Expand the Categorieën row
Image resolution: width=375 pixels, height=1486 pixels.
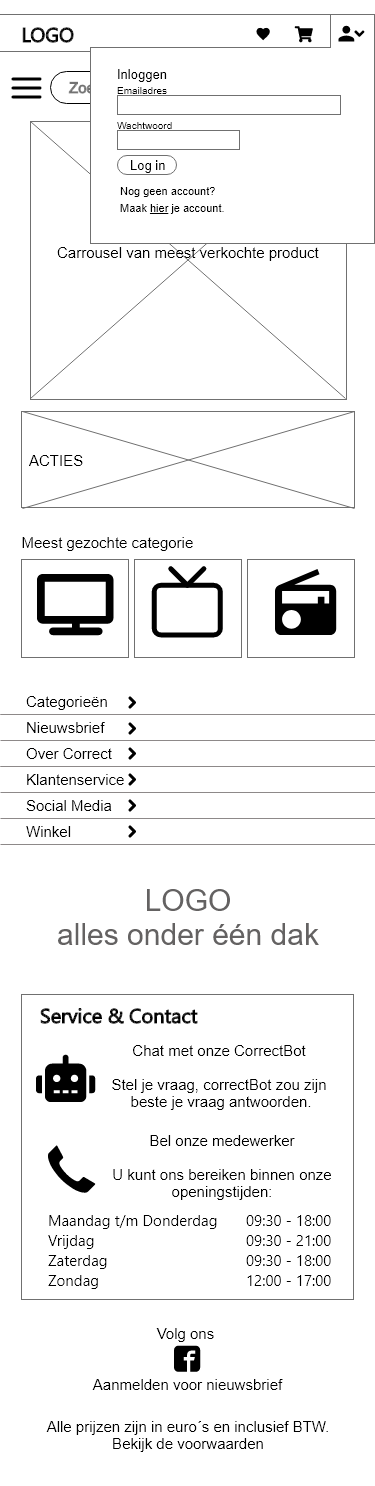[188, 702]
